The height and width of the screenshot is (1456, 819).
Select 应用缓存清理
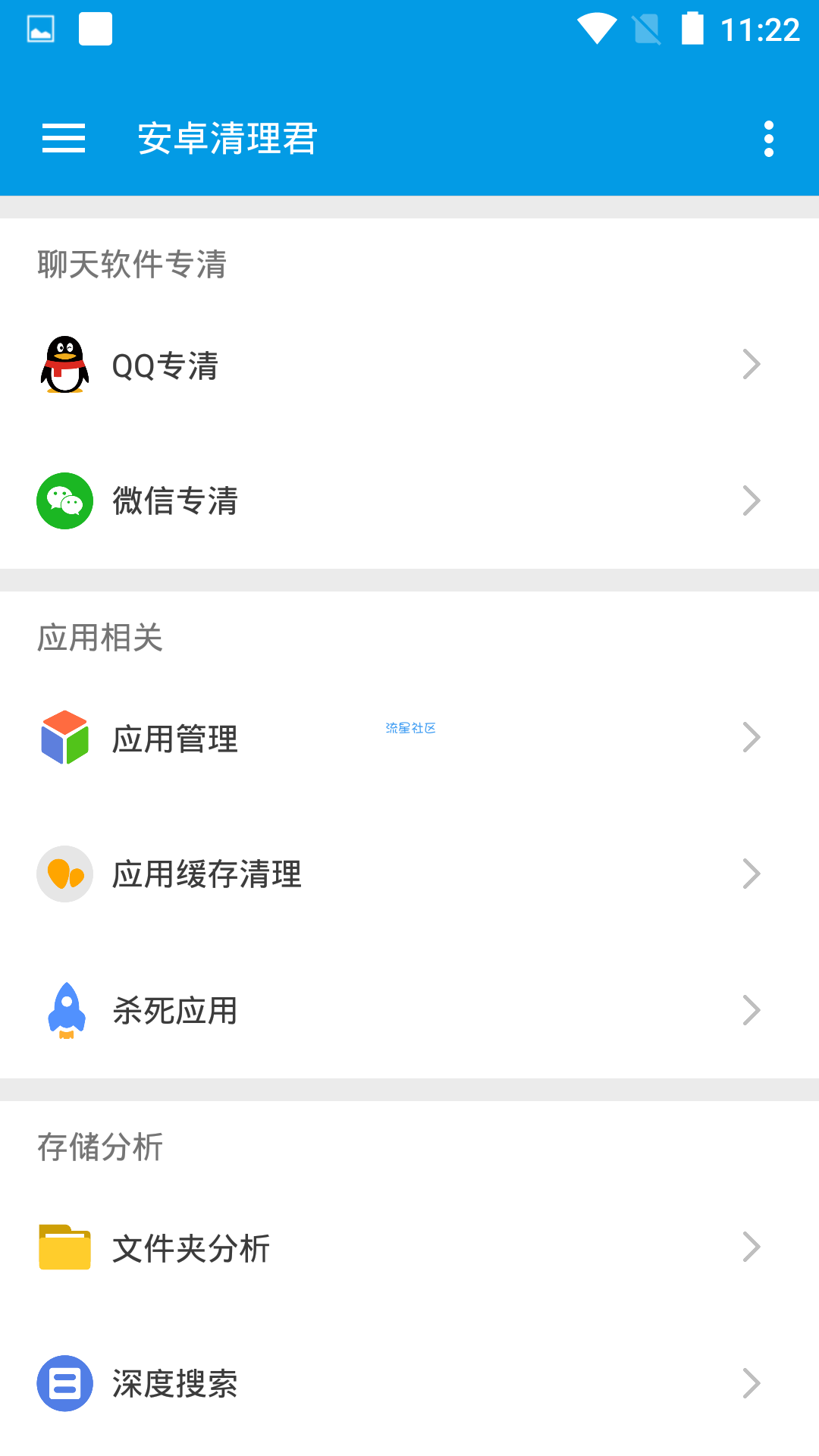click(x=409, y=874)
